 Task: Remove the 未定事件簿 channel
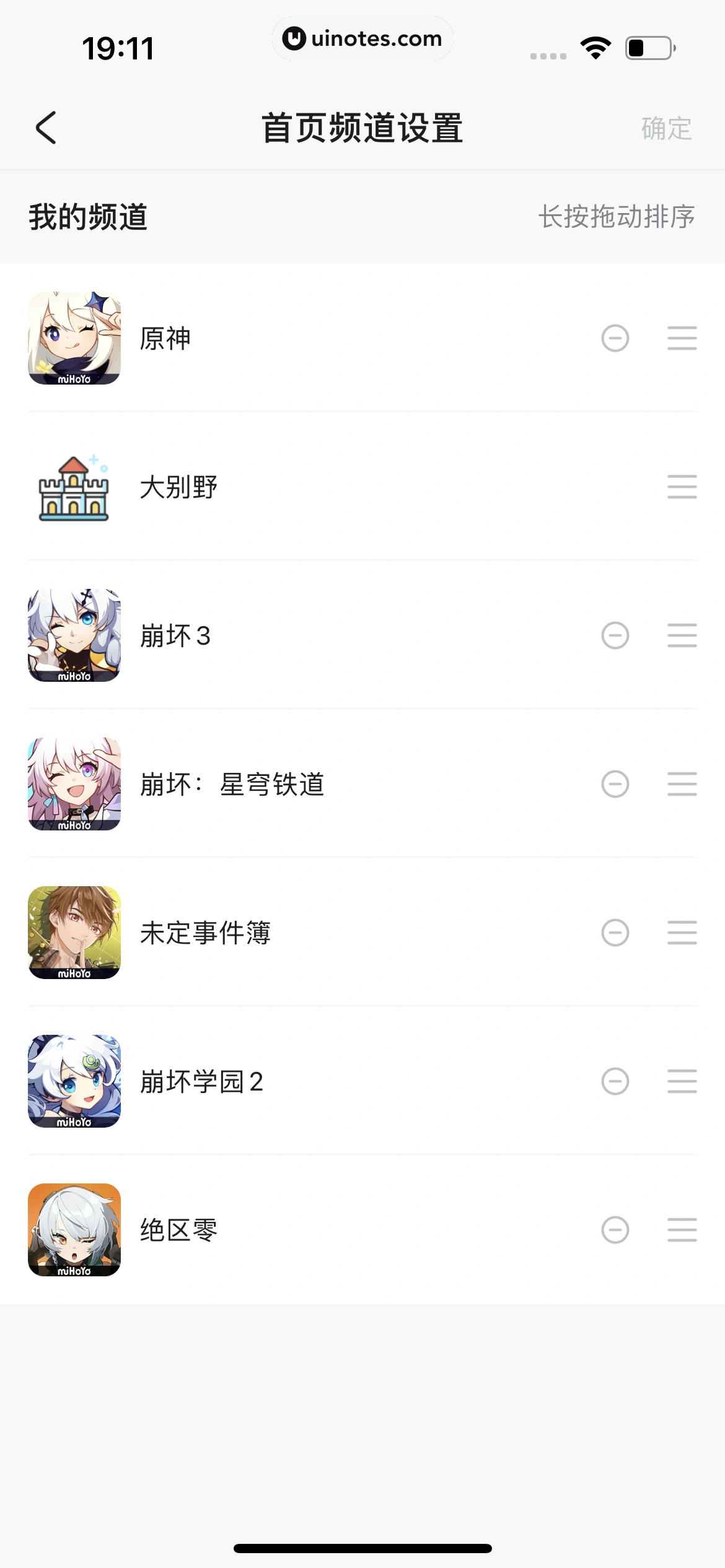[615, 933]
